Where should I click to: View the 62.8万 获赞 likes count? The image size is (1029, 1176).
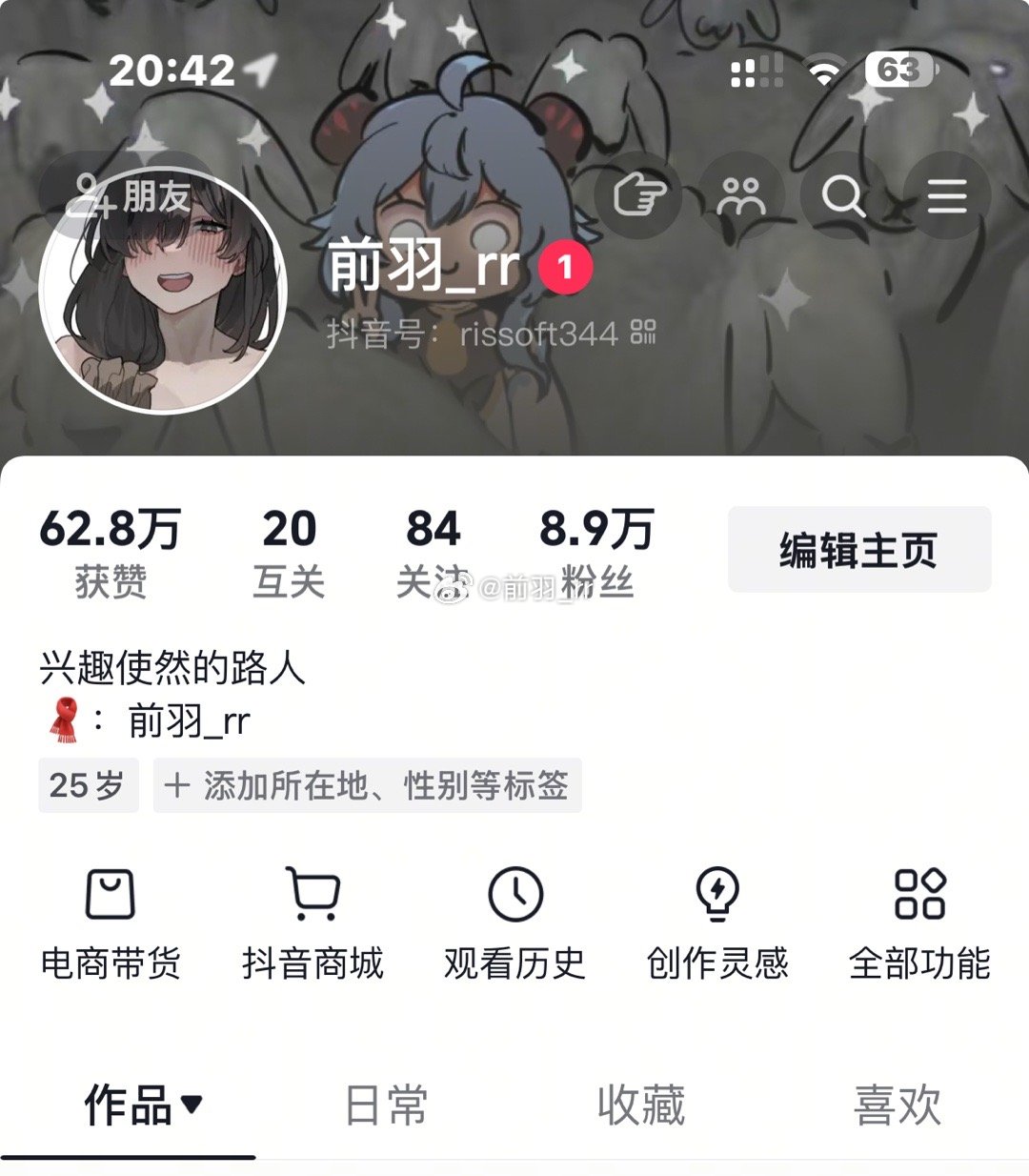pyautogui.click(x=111, y=552)
